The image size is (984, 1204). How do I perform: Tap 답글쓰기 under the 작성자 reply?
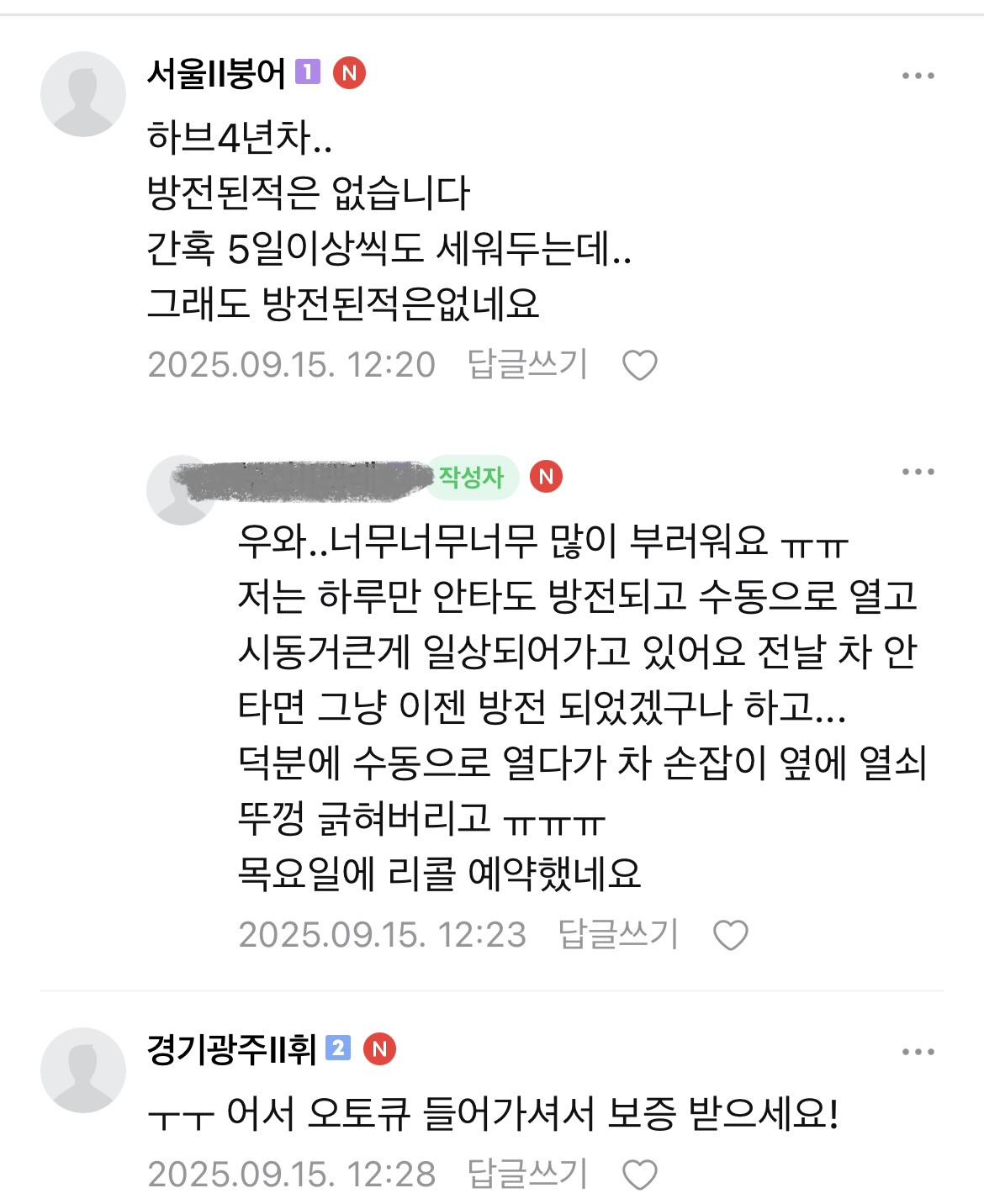(617, 934)
